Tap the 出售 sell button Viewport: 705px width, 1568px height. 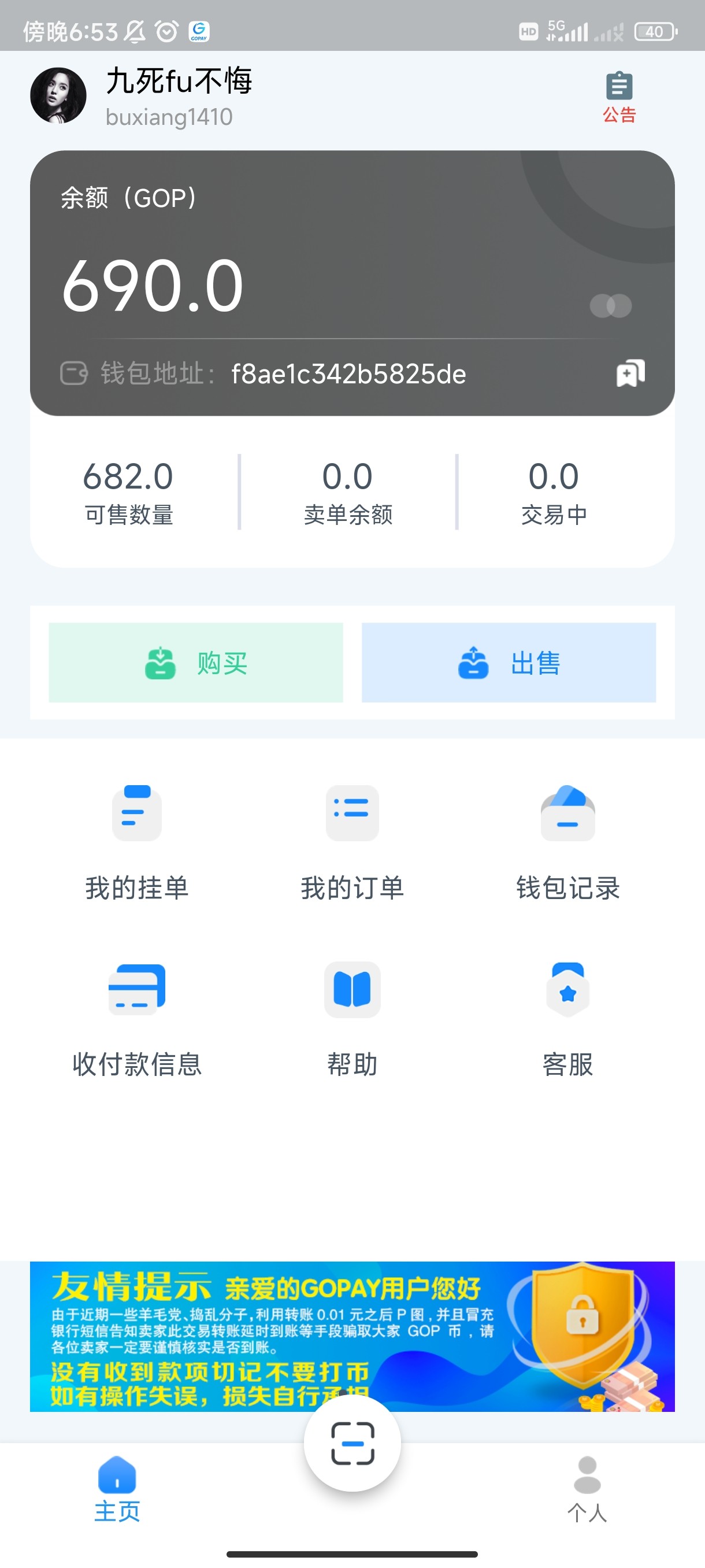tap(509, 662)
